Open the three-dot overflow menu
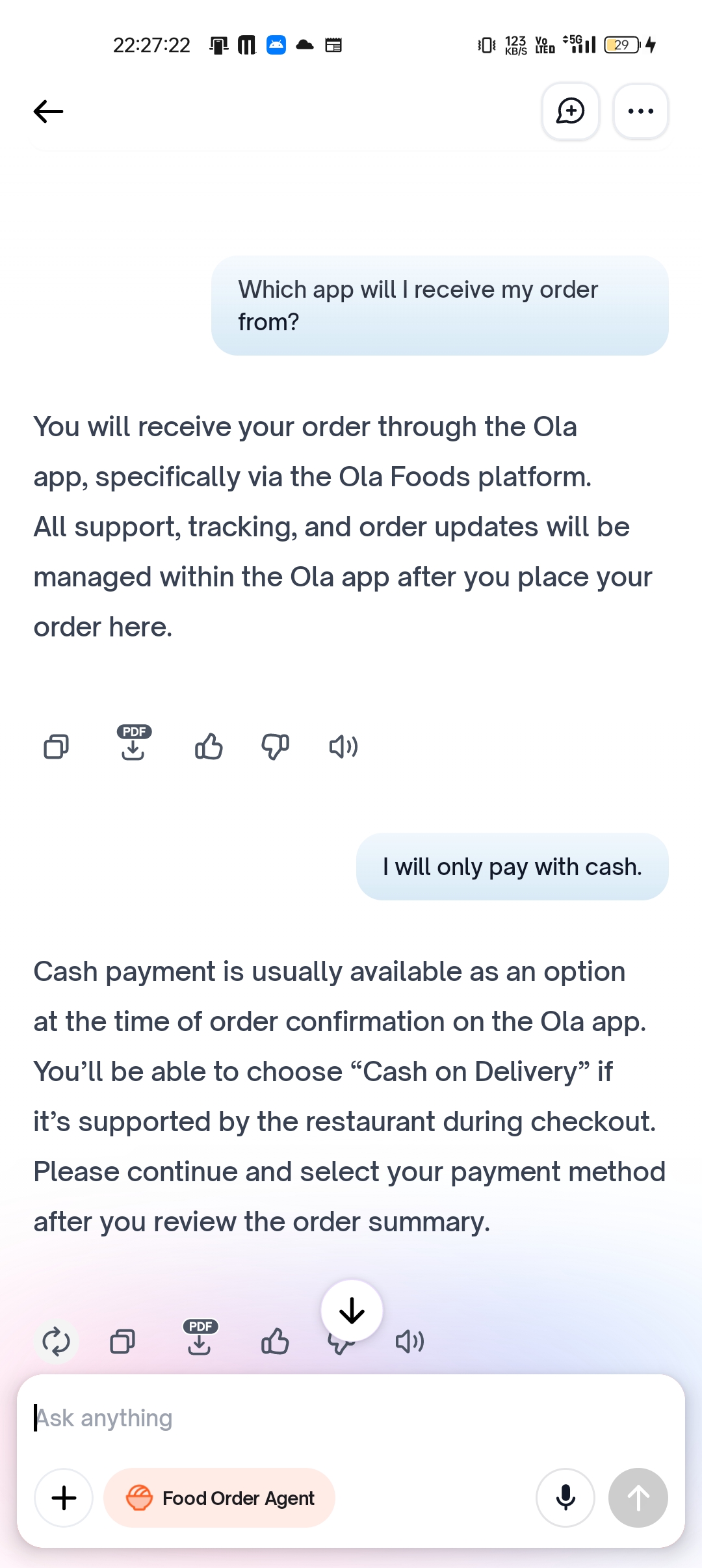 coord(640,111)
